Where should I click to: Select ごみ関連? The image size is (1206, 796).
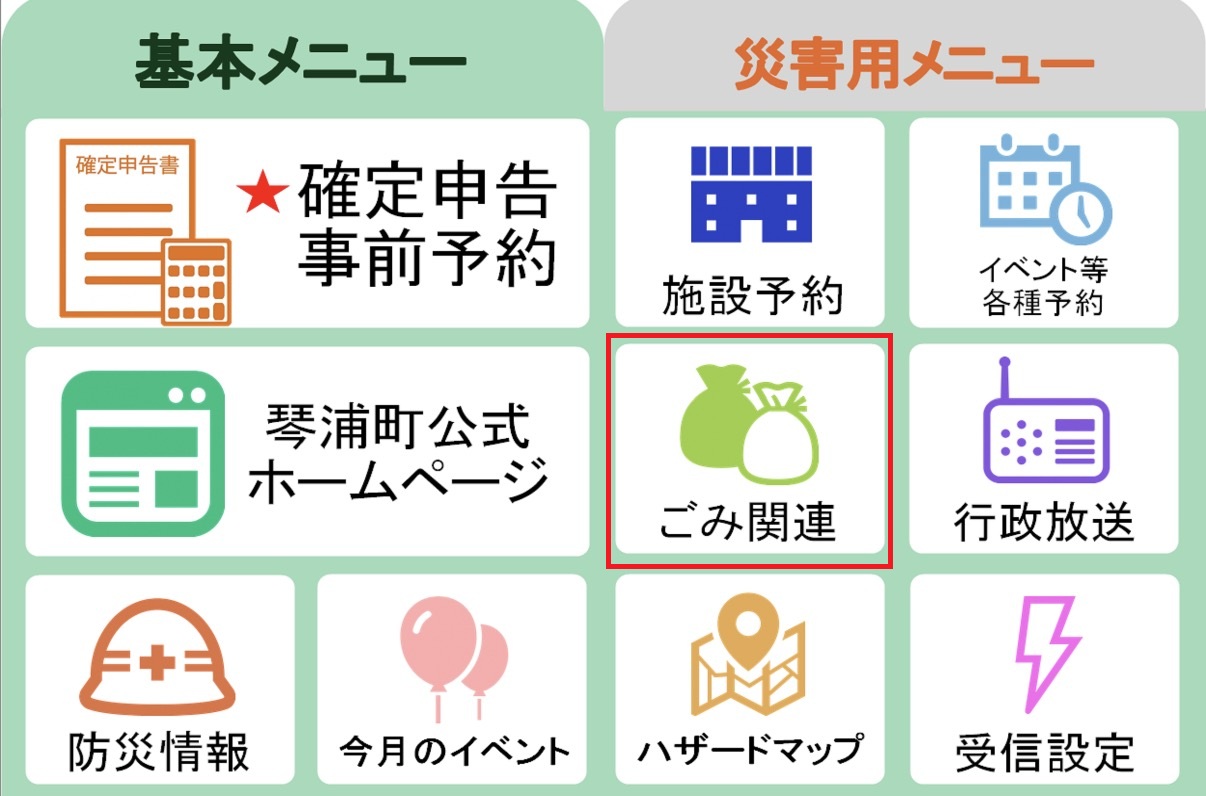(x=748, y=450)
